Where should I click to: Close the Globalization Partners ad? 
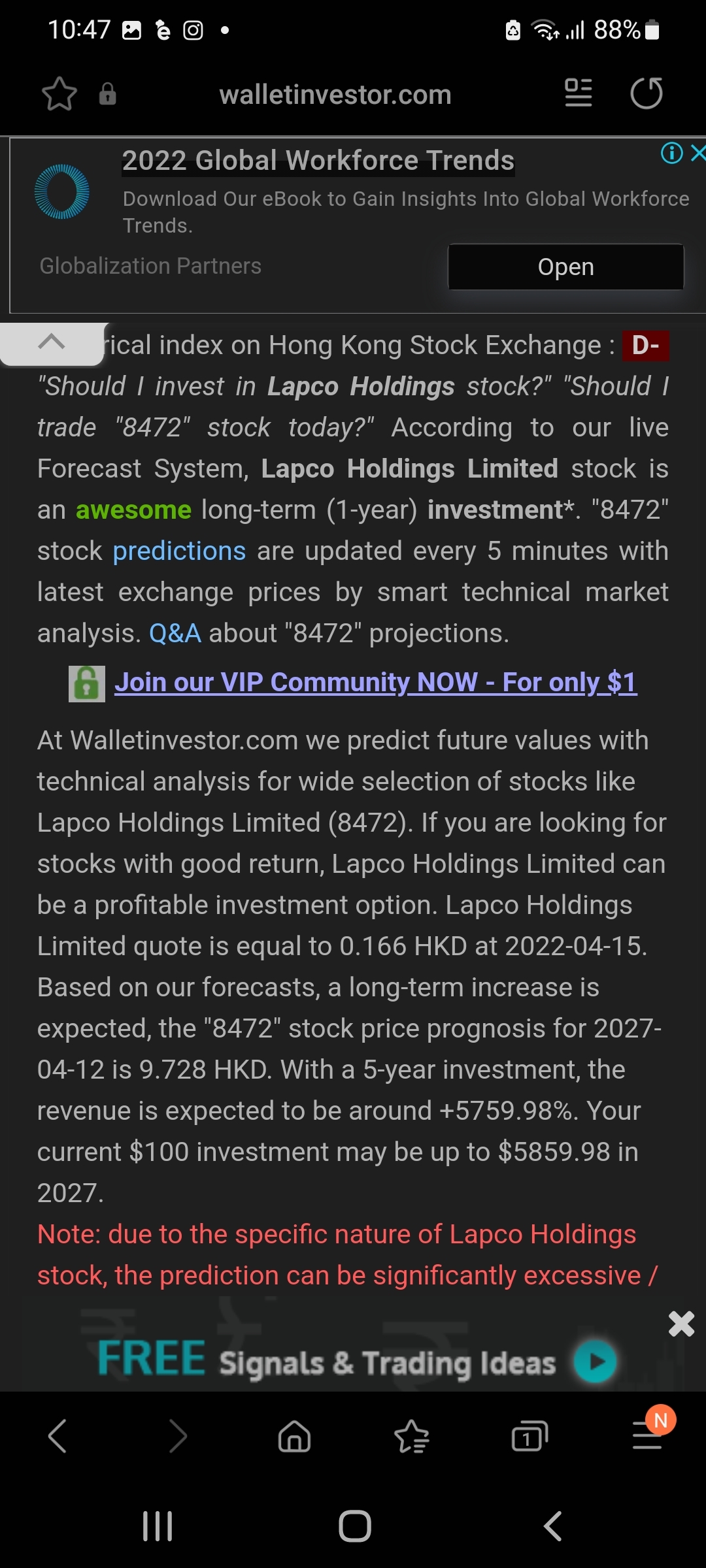[698, 153]
